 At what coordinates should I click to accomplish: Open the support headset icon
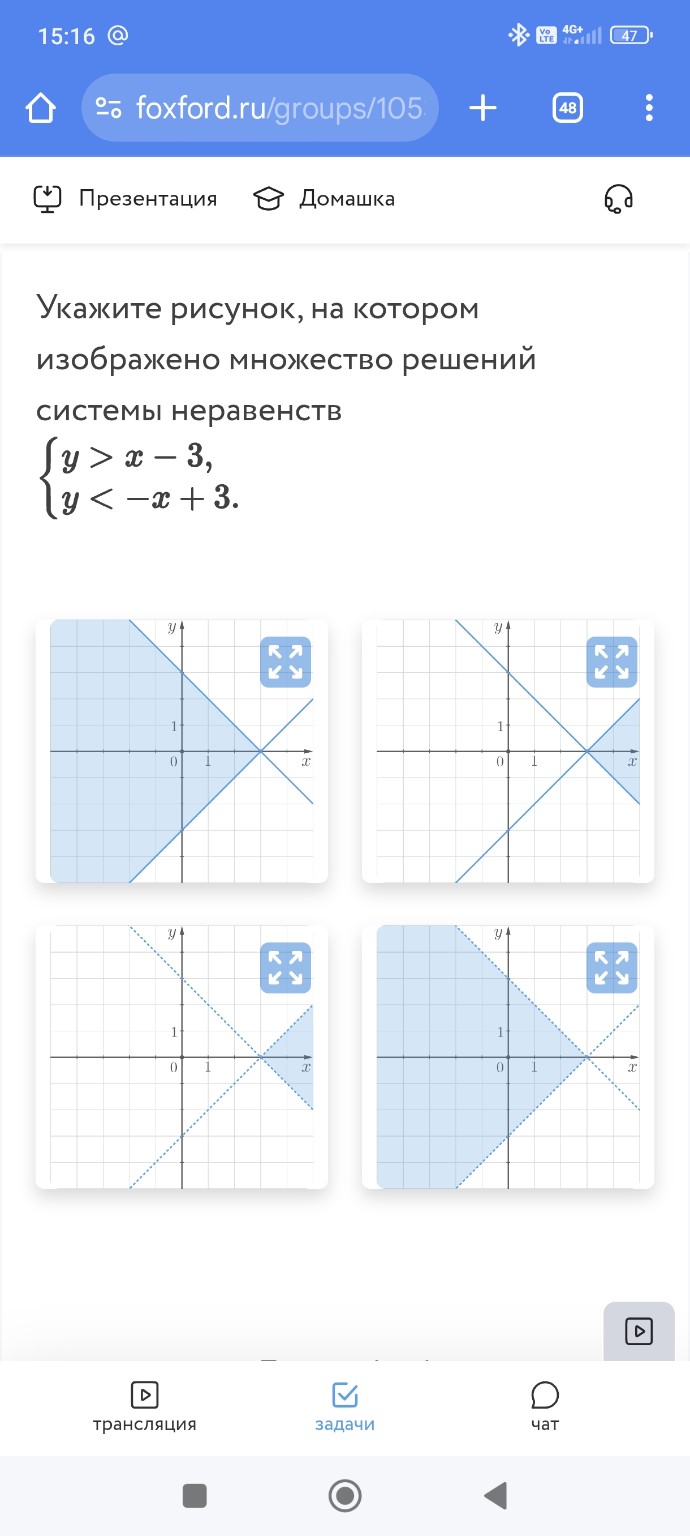tap(618, 199)
